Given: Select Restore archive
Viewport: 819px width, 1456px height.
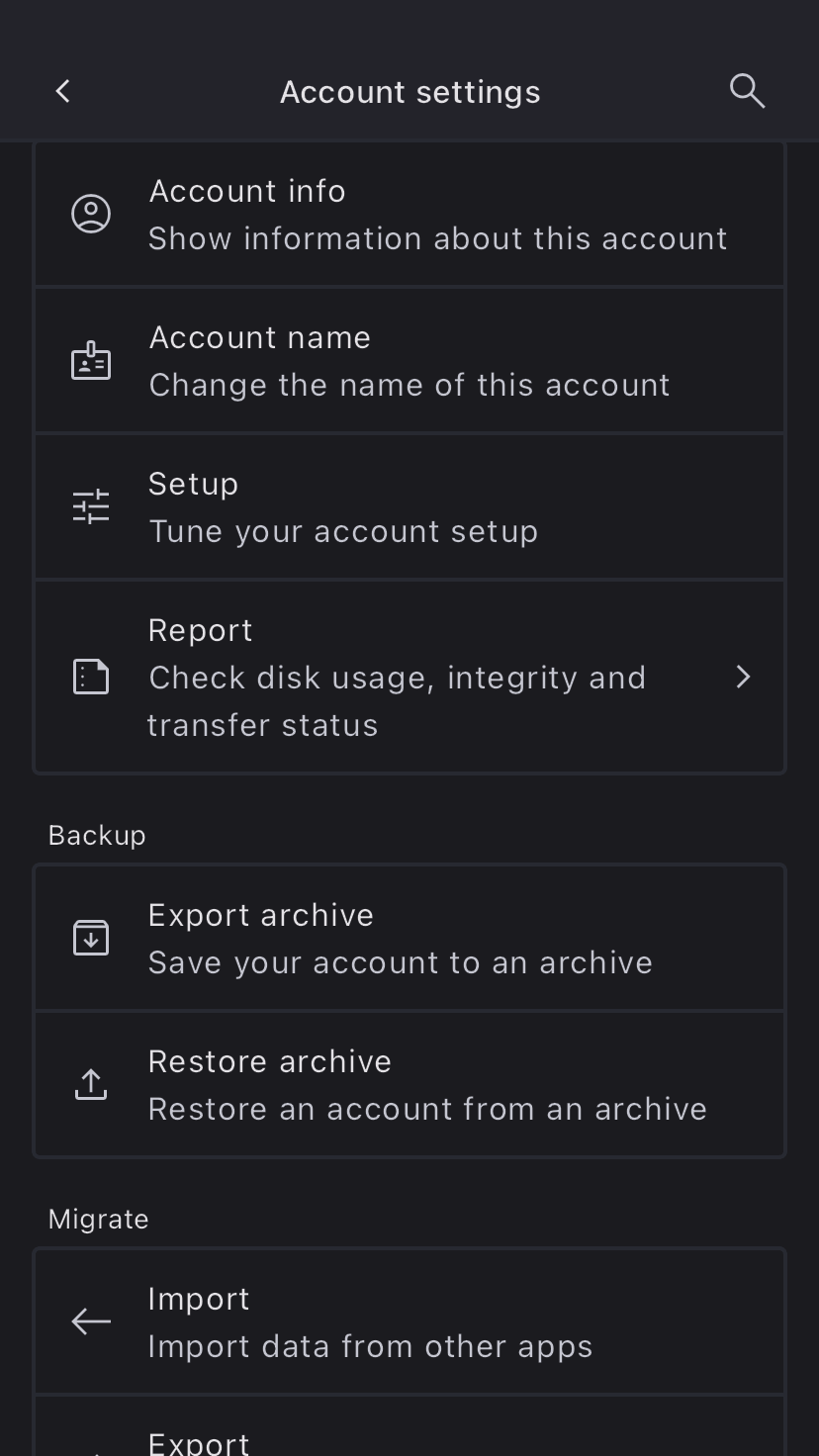Looking at the screenshot, I should click(x=409, y=1084).
